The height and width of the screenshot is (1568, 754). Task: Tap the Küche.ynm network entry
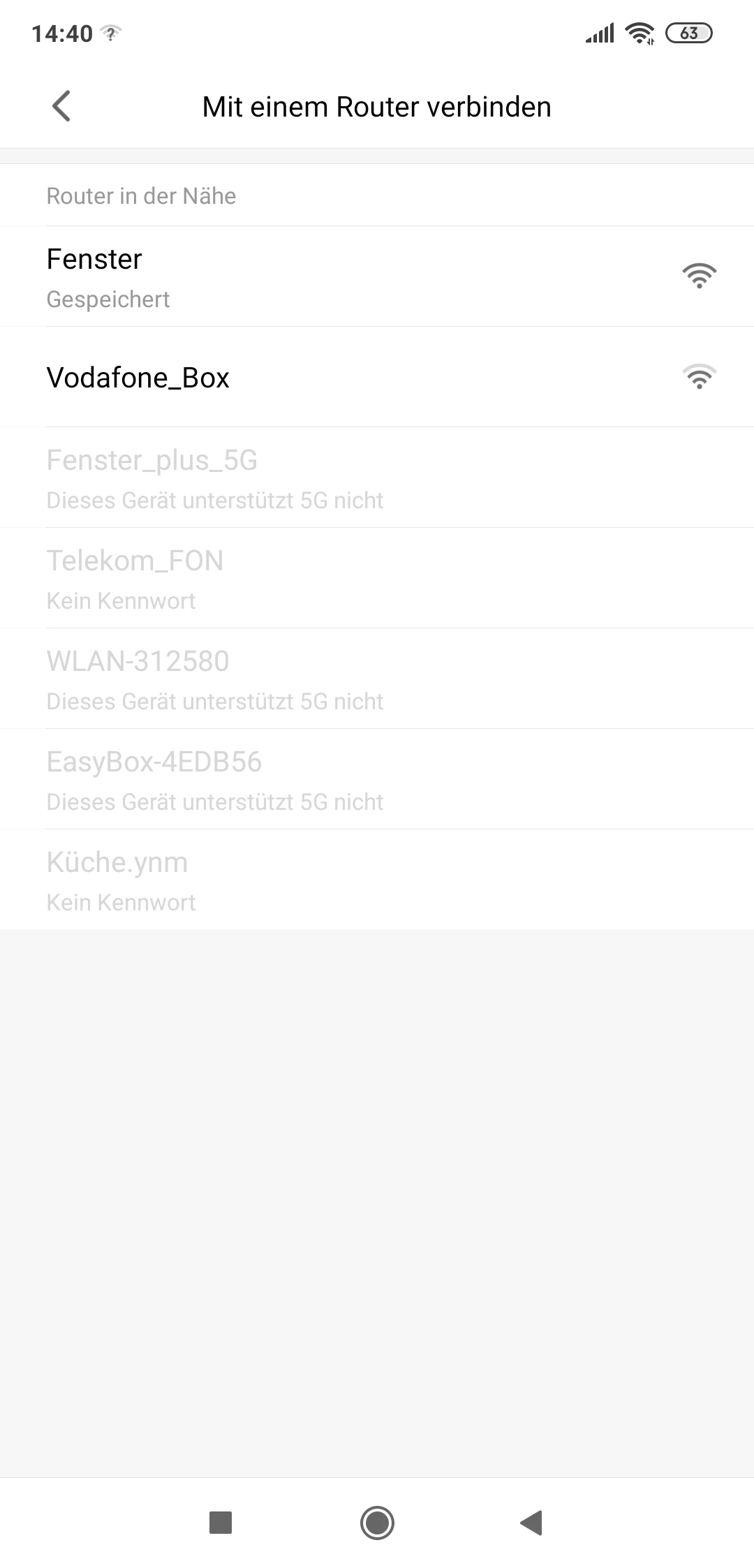click(377, 880)
